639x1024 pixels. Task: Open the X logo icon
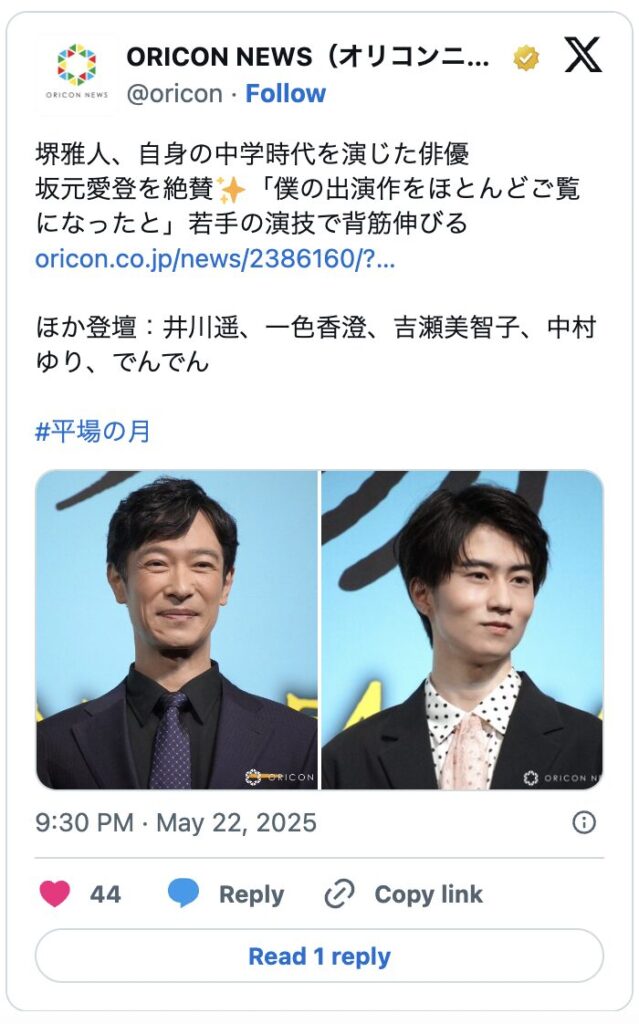[583, 57]
